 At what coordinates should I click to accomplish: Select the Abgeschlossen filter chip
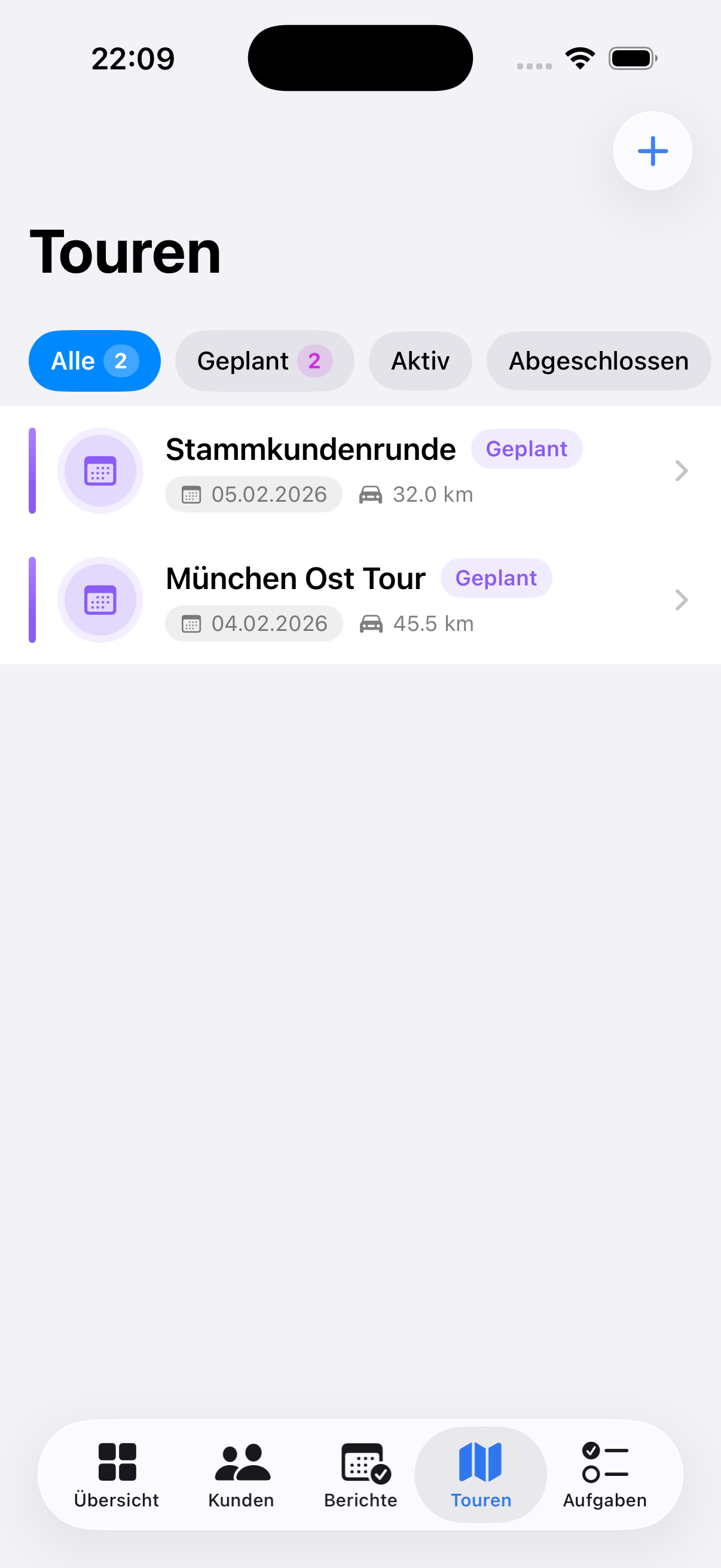(598, 361)
